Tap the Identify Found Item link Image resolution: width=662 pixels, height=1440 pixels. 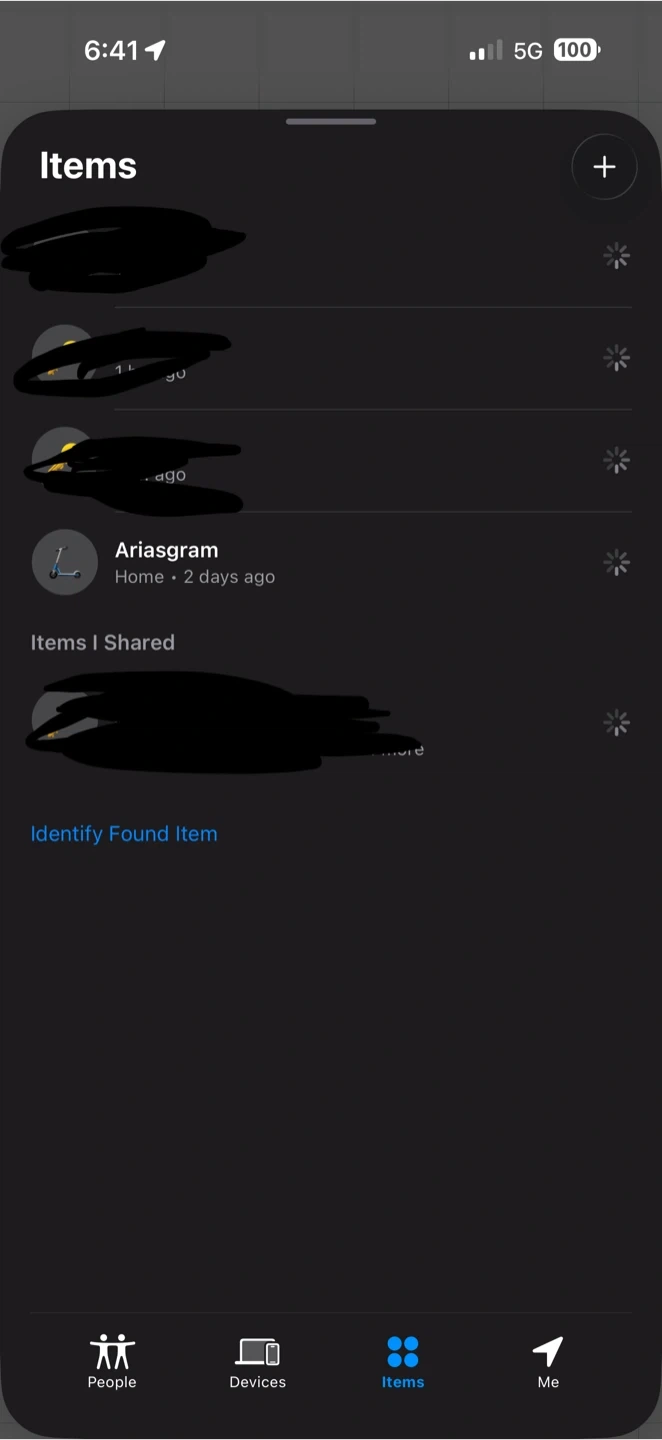click(x=124, y=834)
